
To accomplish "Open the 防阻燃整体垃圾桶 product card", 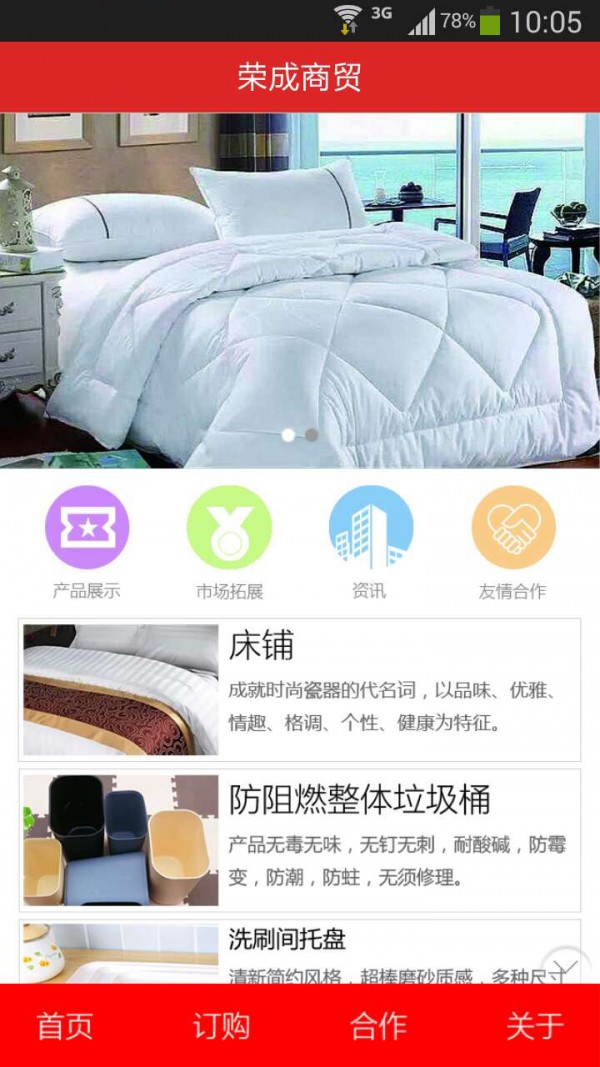I will point(300,840).
